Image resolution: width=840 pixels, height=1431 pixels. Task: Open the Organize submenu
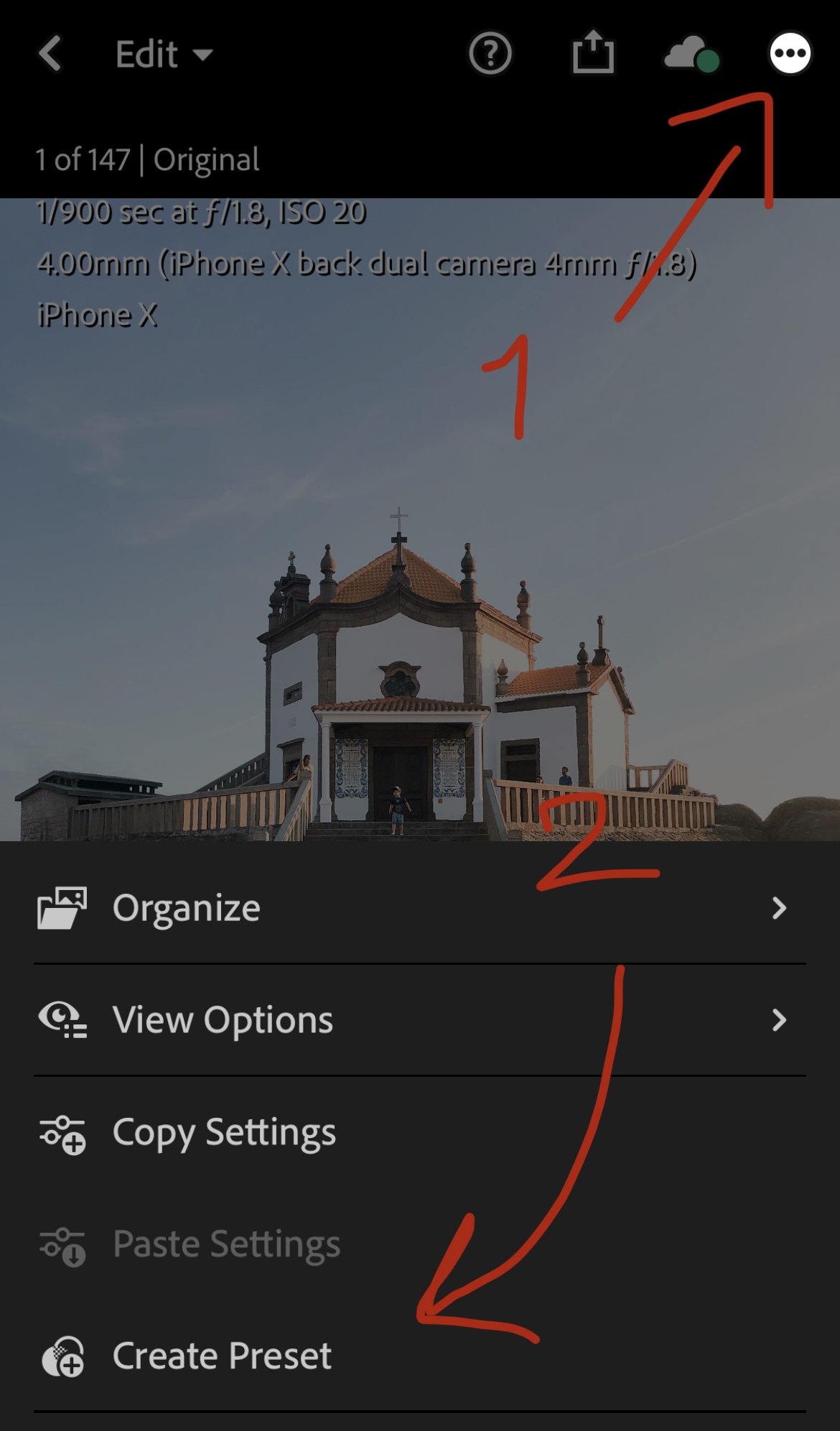point(419,908)
